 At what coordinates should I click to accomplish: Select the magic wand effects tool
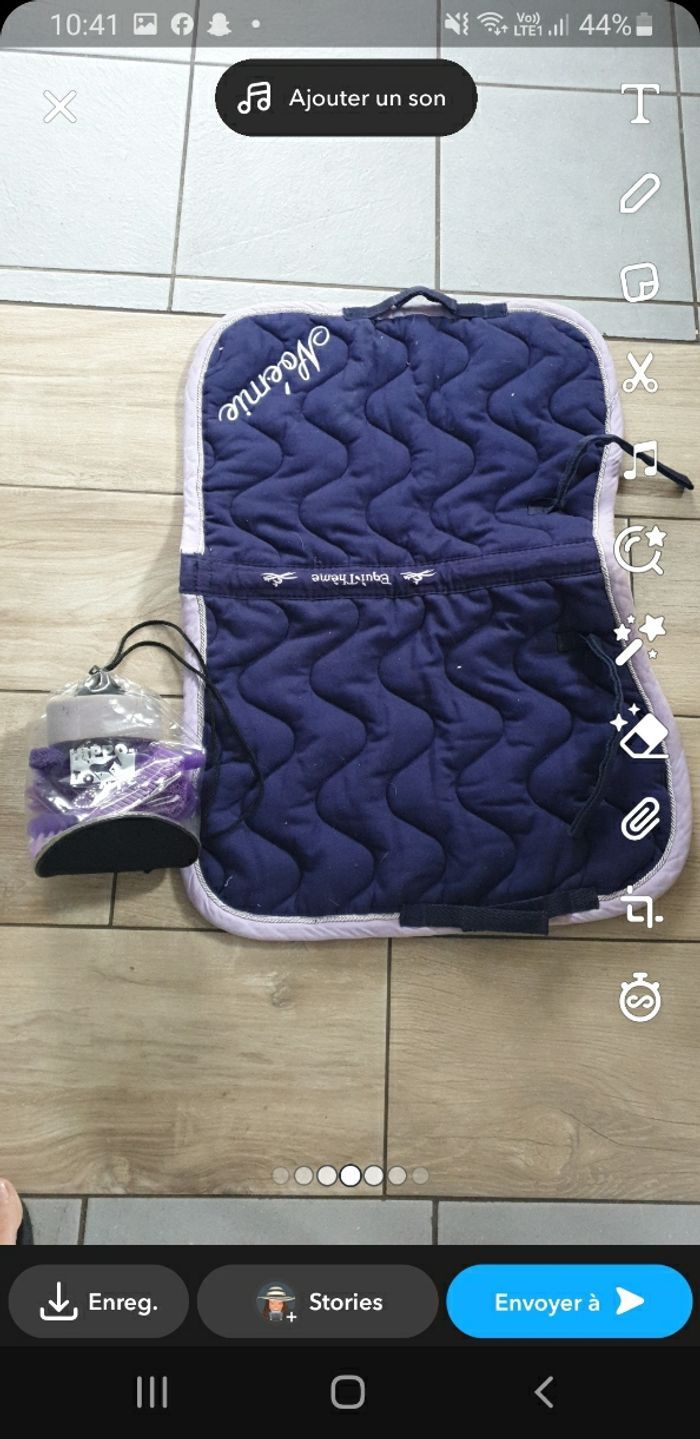coord(640,640)
